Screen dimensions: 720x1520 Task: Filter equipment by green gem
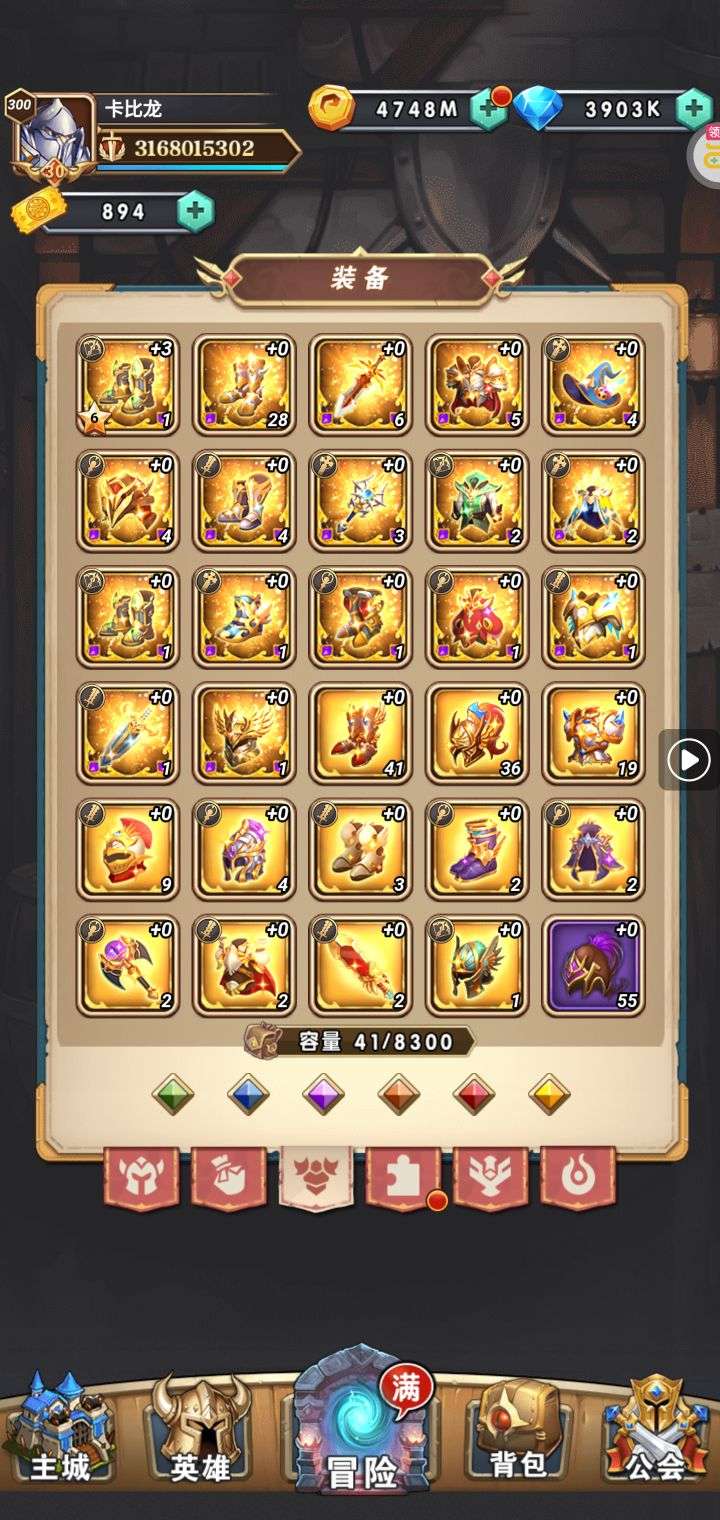coord(173,1095)
